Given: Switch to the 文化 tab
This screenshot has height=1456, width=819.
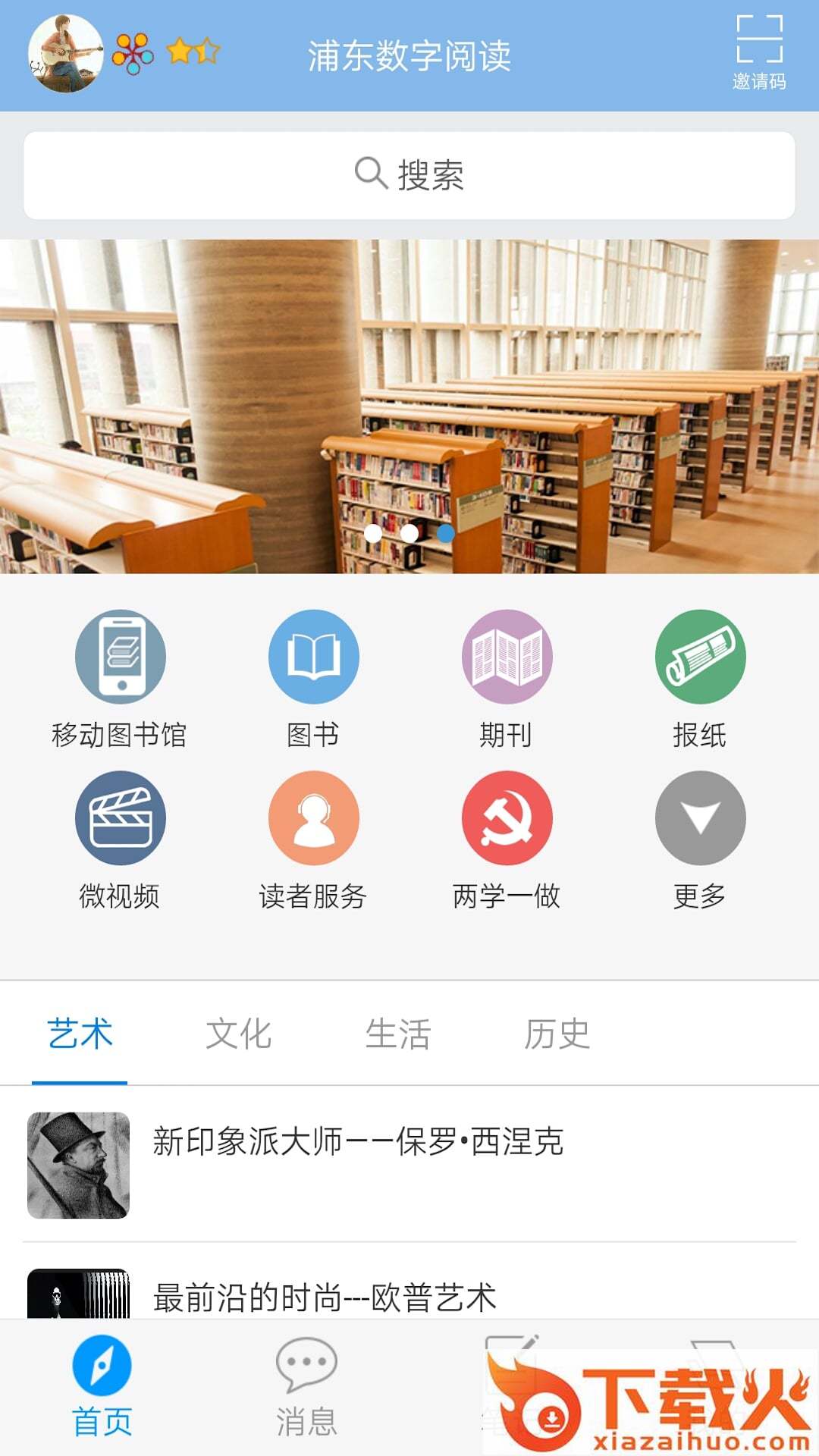Looking at the screenshot, I should pyautogui.click(x=239, y=1034).
